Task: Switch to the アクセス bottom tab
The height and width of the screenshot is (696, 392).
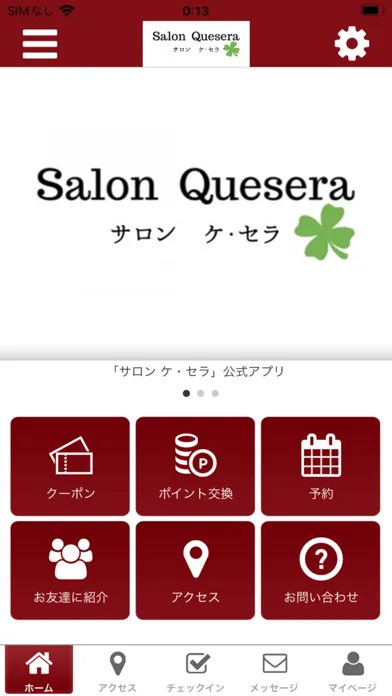Action: tap(117, 670)
